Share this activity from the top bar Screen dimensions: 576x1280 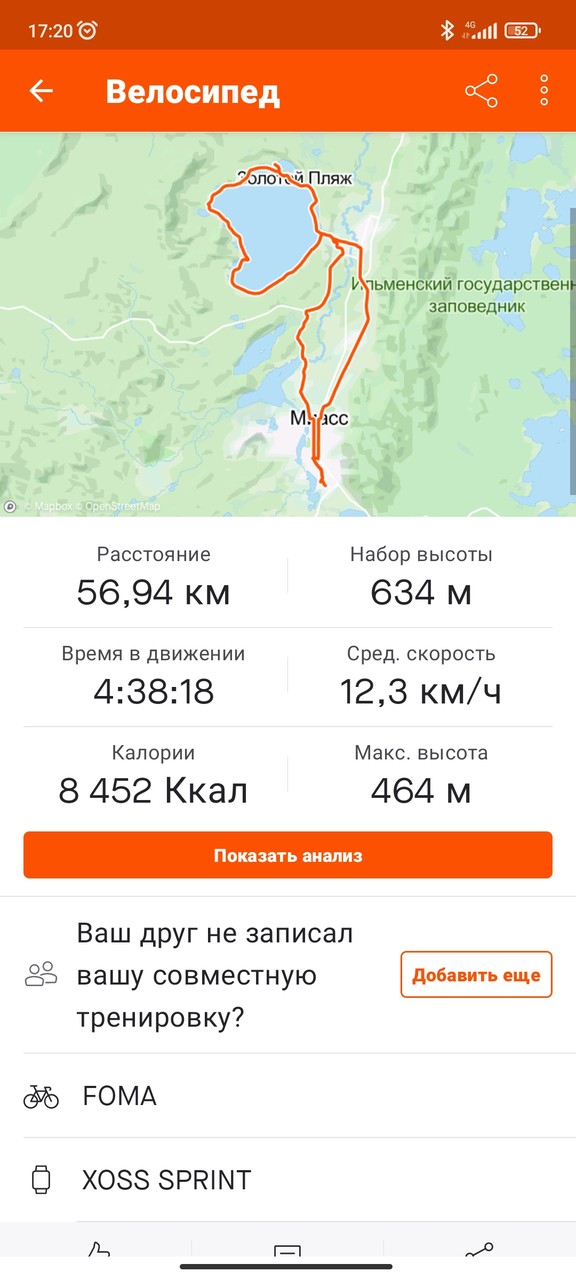(x=481, y=91)
